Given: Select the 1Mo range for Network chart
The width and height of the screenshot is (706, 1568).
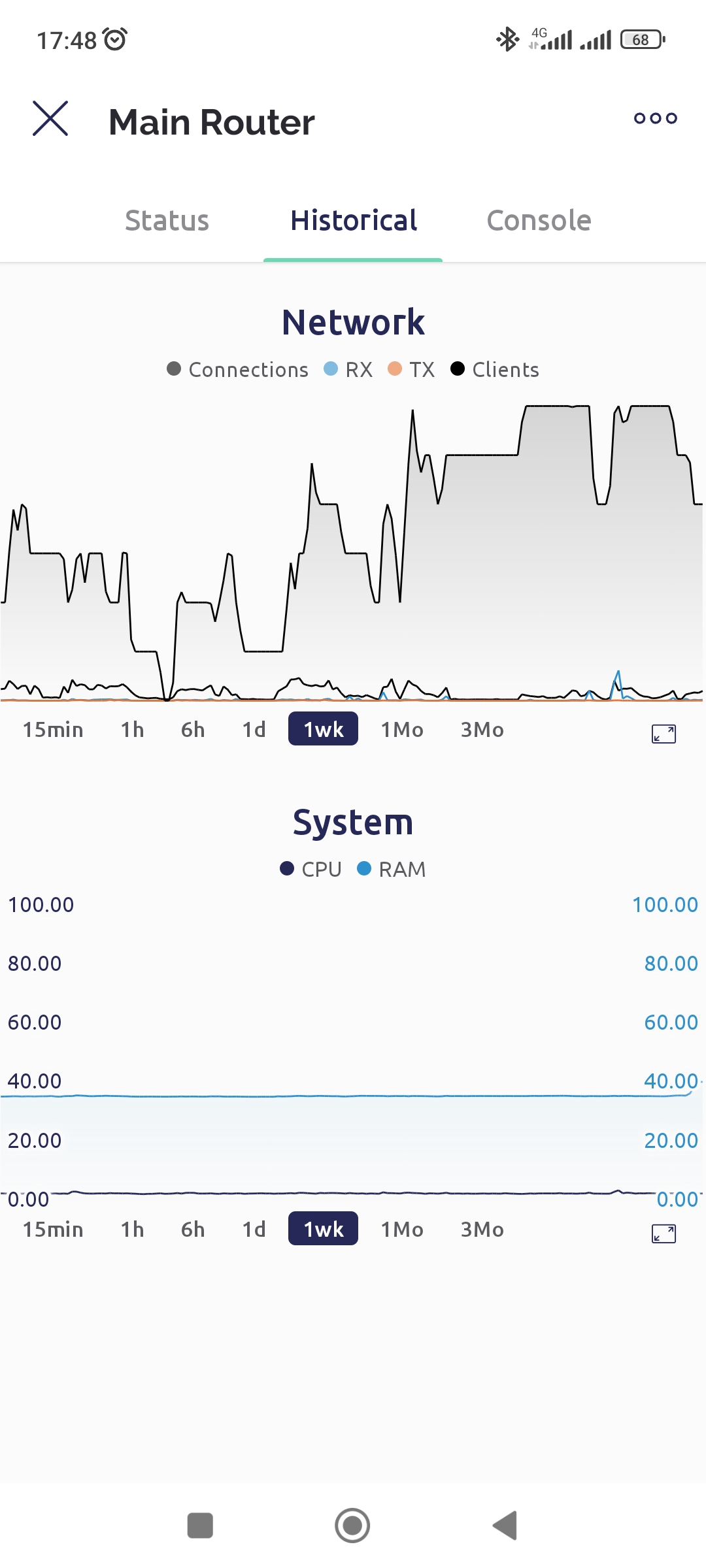Looking at the screenshot, I should pyautogui.click(x=402, y=728).
